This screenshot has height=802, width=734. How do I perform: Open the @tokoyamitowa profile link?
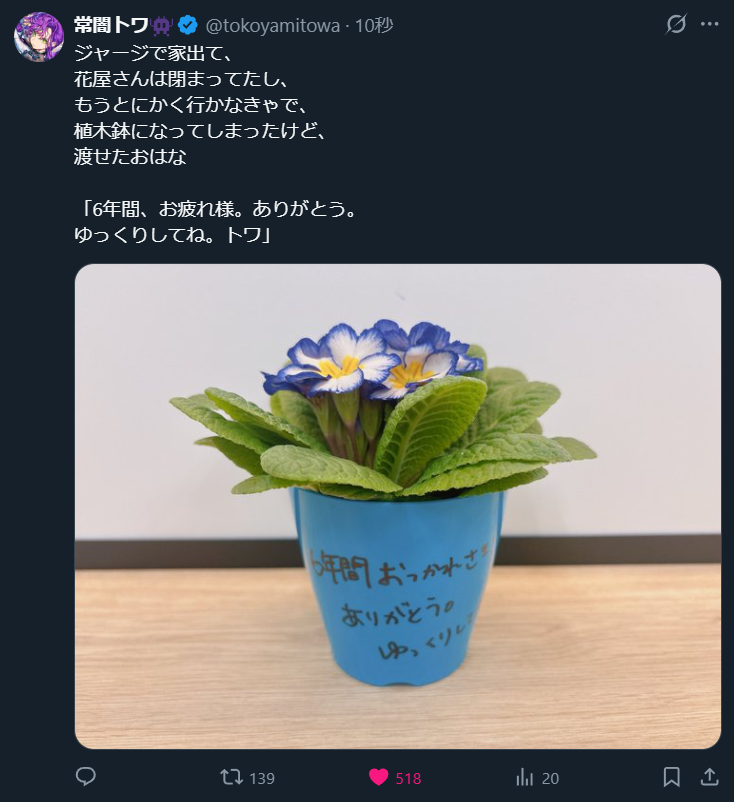point(271,25)
